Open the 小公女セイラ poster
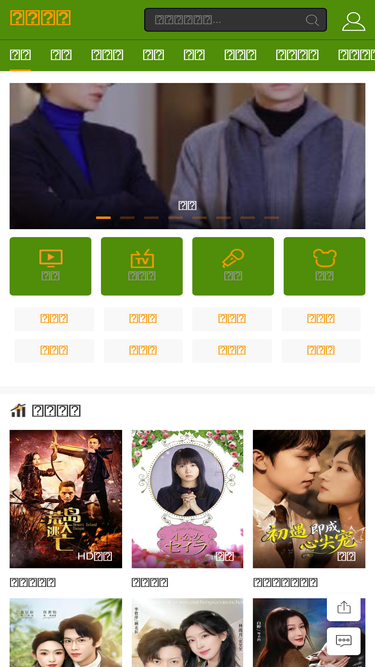Screen dimensions: 375x667 pyautogui.click(x=188, y=499)
